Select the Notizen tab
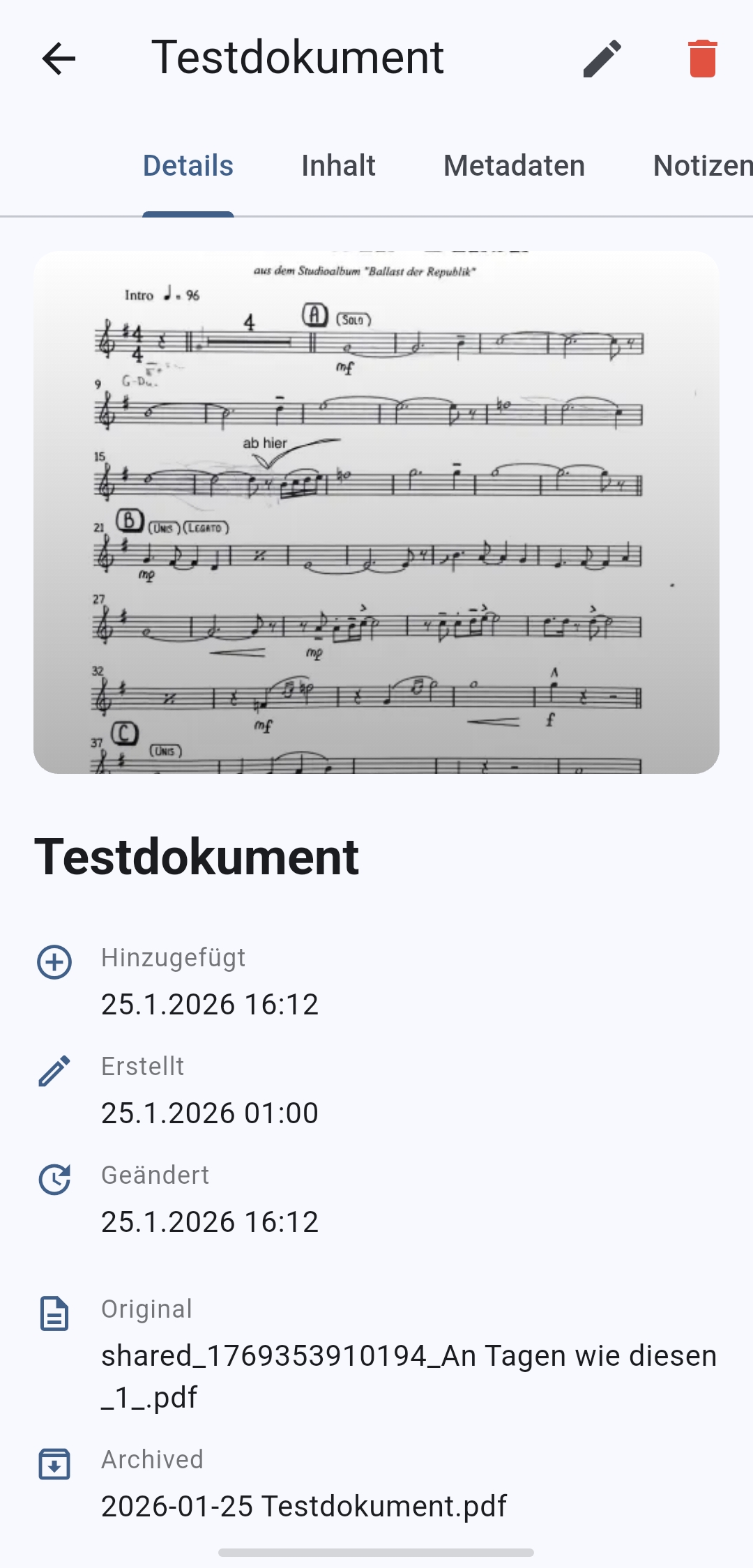The image size is (753, 1568). 701,166
